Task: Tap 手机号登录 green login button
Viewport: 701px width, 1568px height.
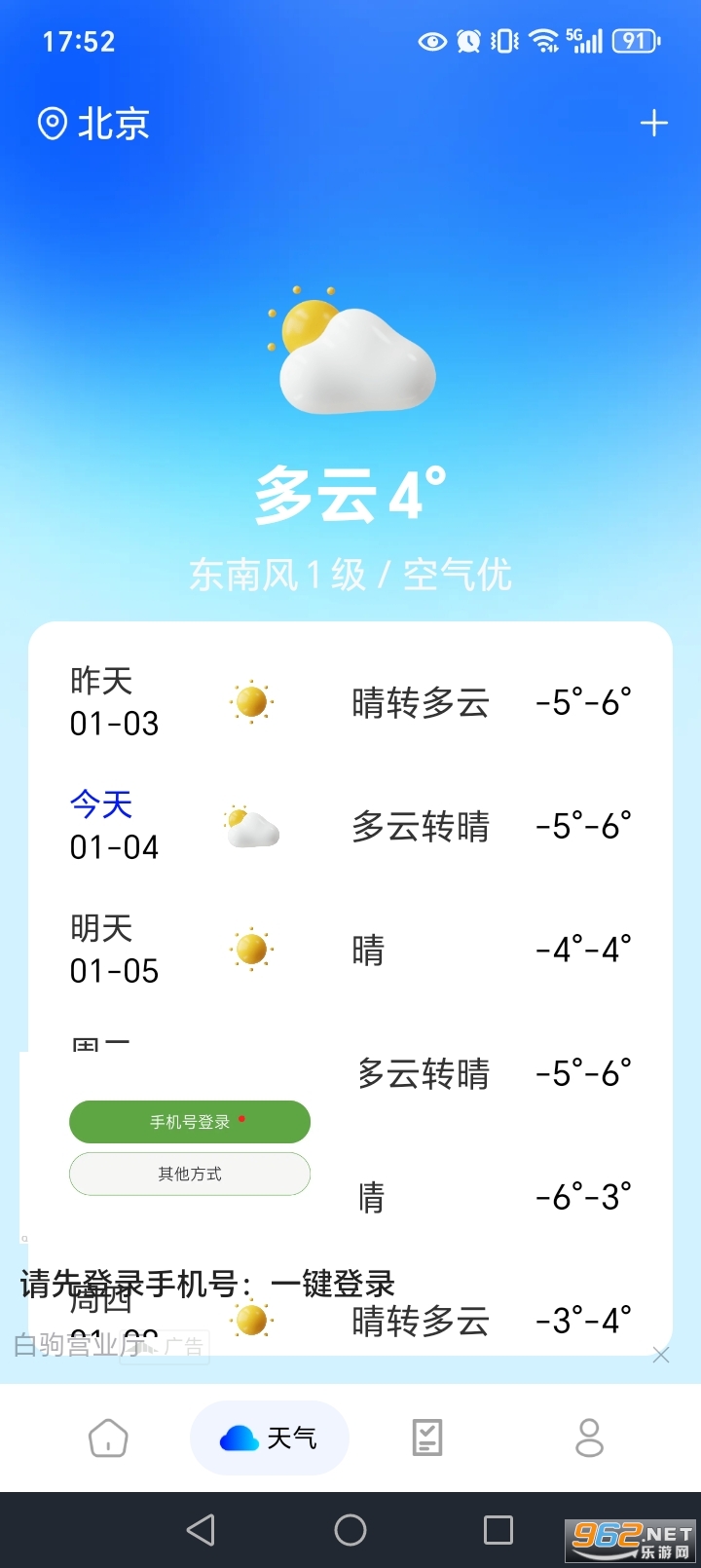Action: [189, 1121]
